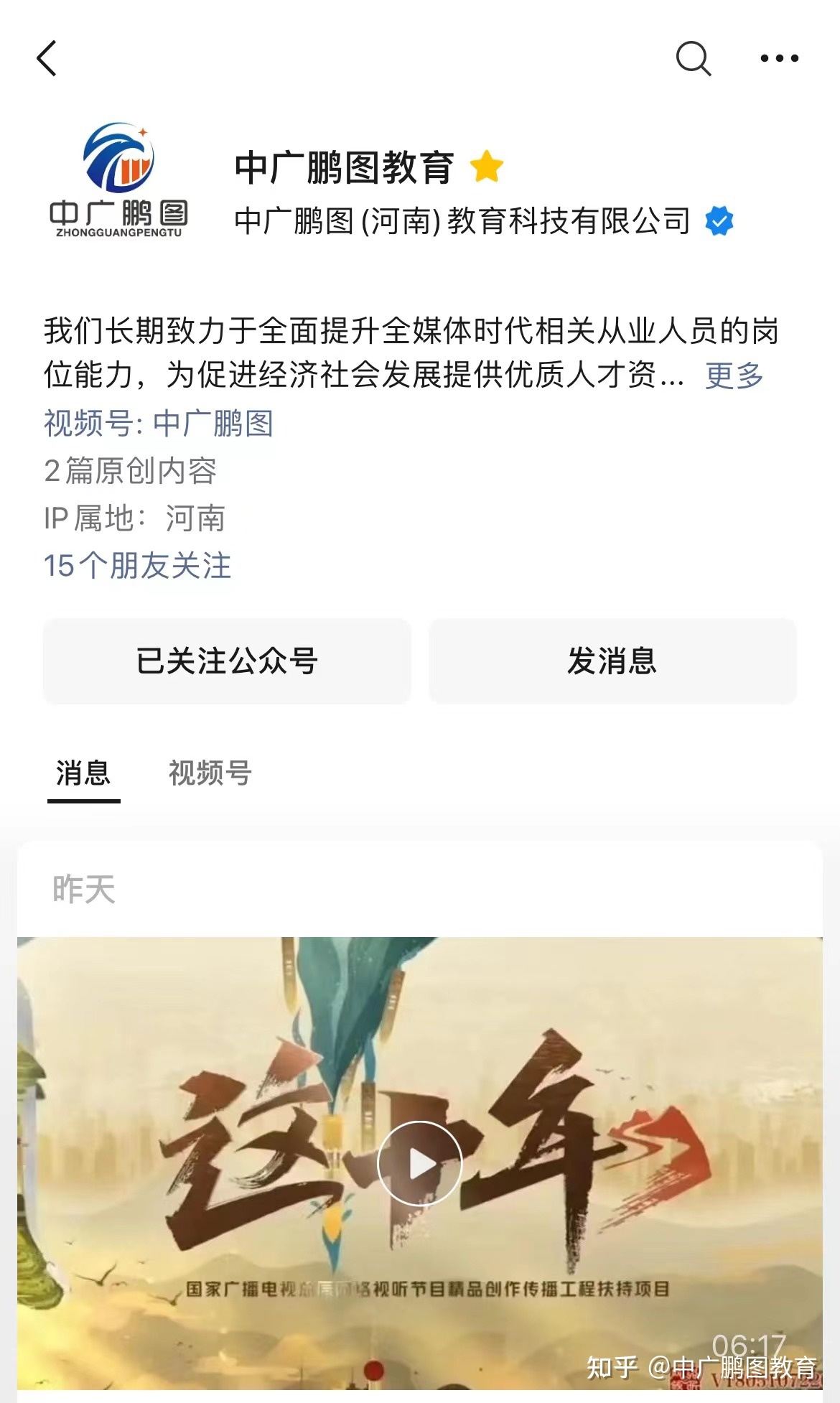Switch to the 视频号 tab
This screenshot has height=1403, width=840.
point(210,773)
